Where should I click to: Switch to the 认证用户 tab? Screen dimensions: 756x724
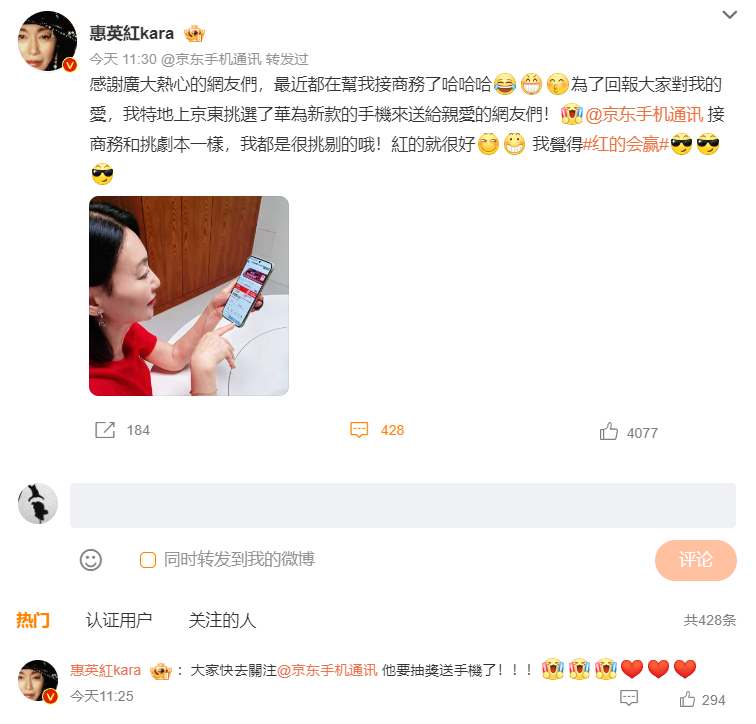119,620
